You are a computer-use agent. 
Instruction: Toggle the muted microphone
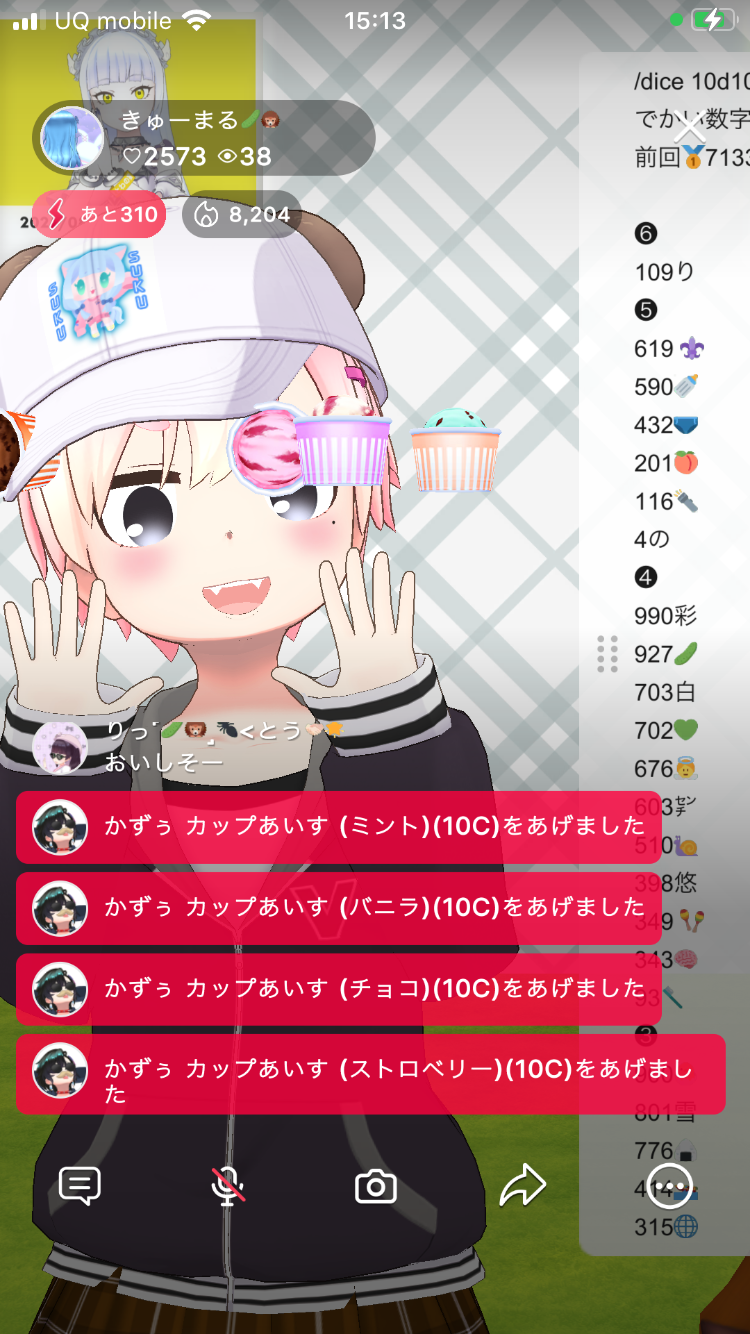point(228,1187)
